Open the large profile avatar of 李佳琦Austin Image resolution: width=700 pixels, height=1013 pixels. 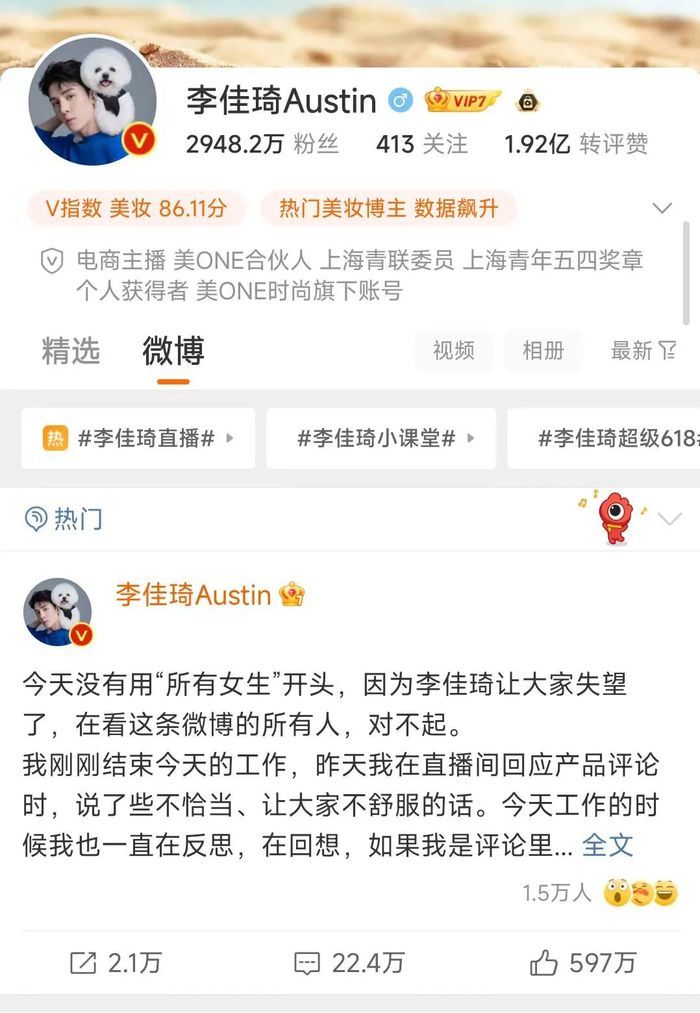click(x=92, y=101)
